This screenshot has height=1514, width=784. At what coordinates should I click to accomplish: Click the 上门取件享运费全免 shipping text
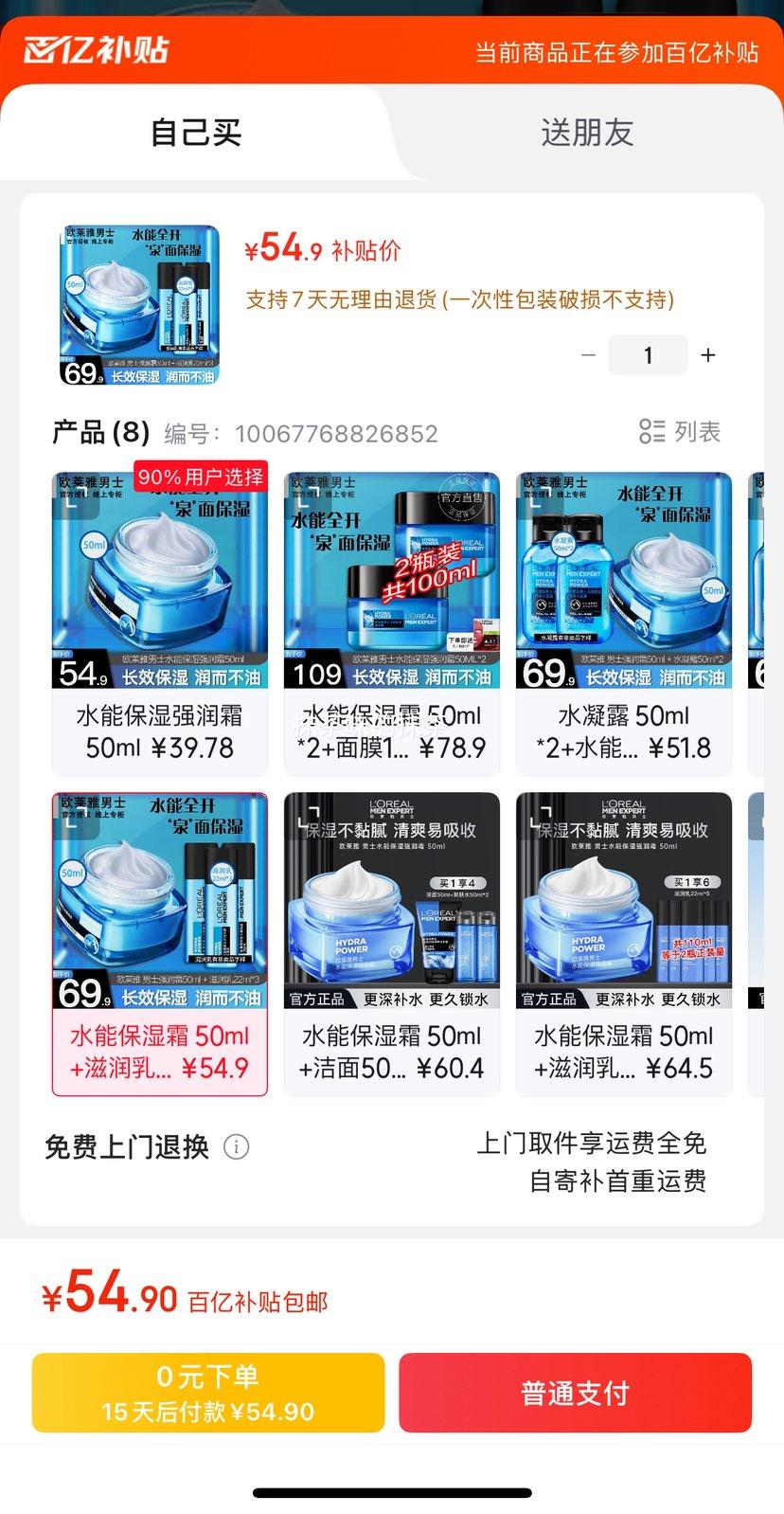(590, 1144)
